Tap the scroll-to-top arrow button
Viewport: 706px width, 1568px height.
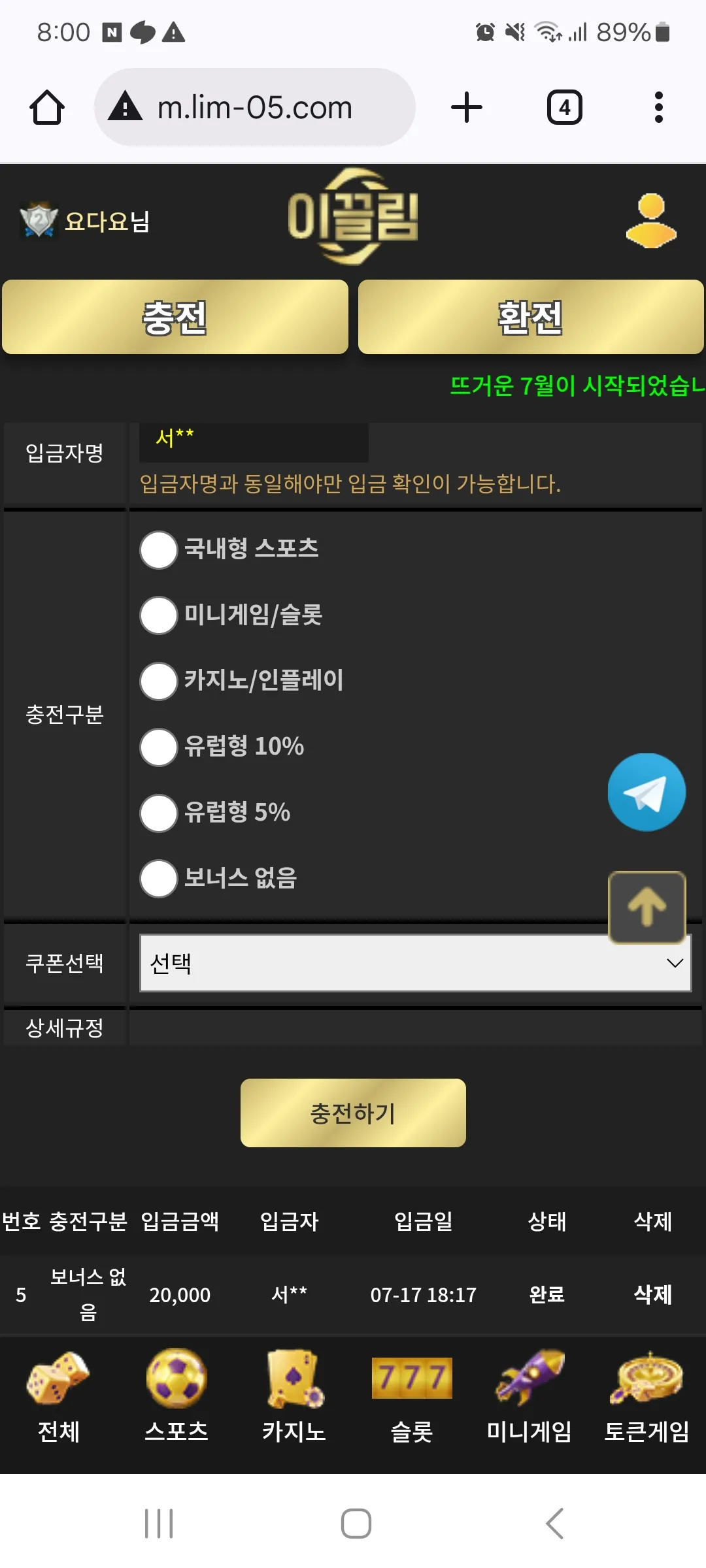647,907
